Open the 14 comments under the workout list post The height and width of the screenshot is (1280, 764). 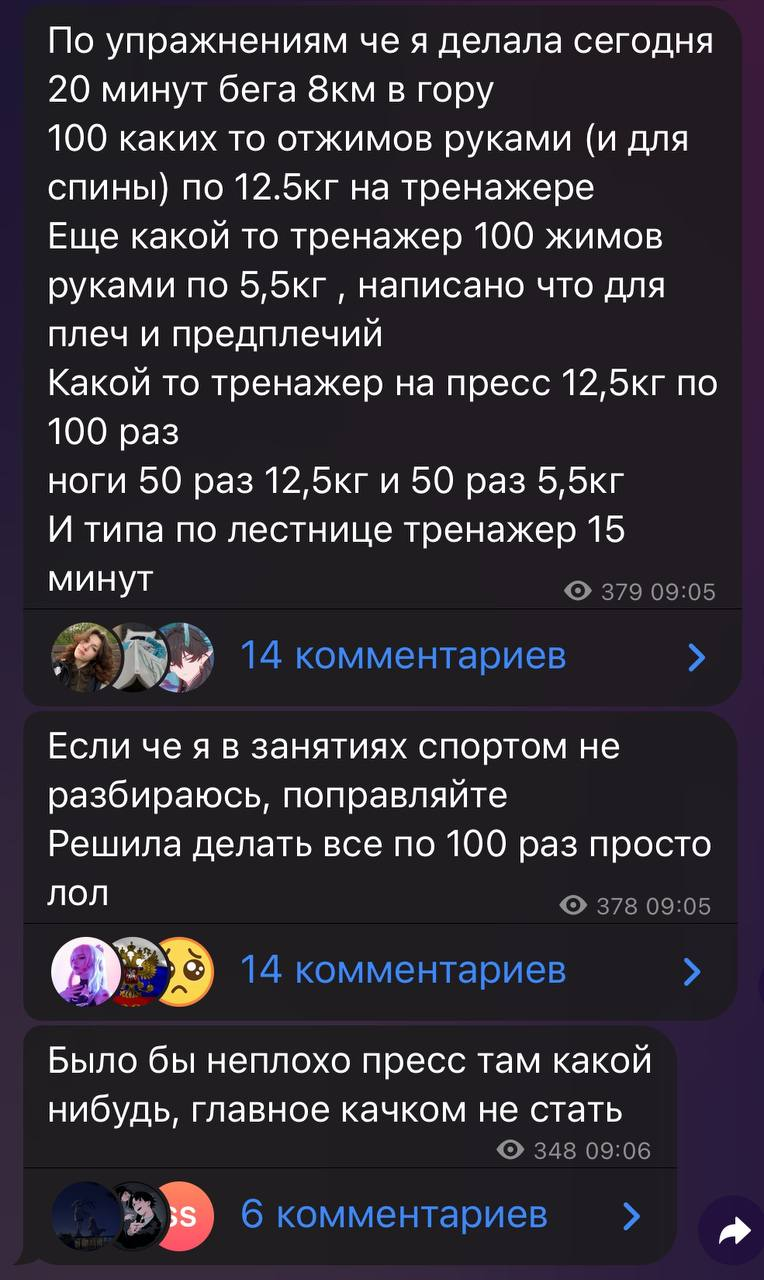tap(403, 656)
